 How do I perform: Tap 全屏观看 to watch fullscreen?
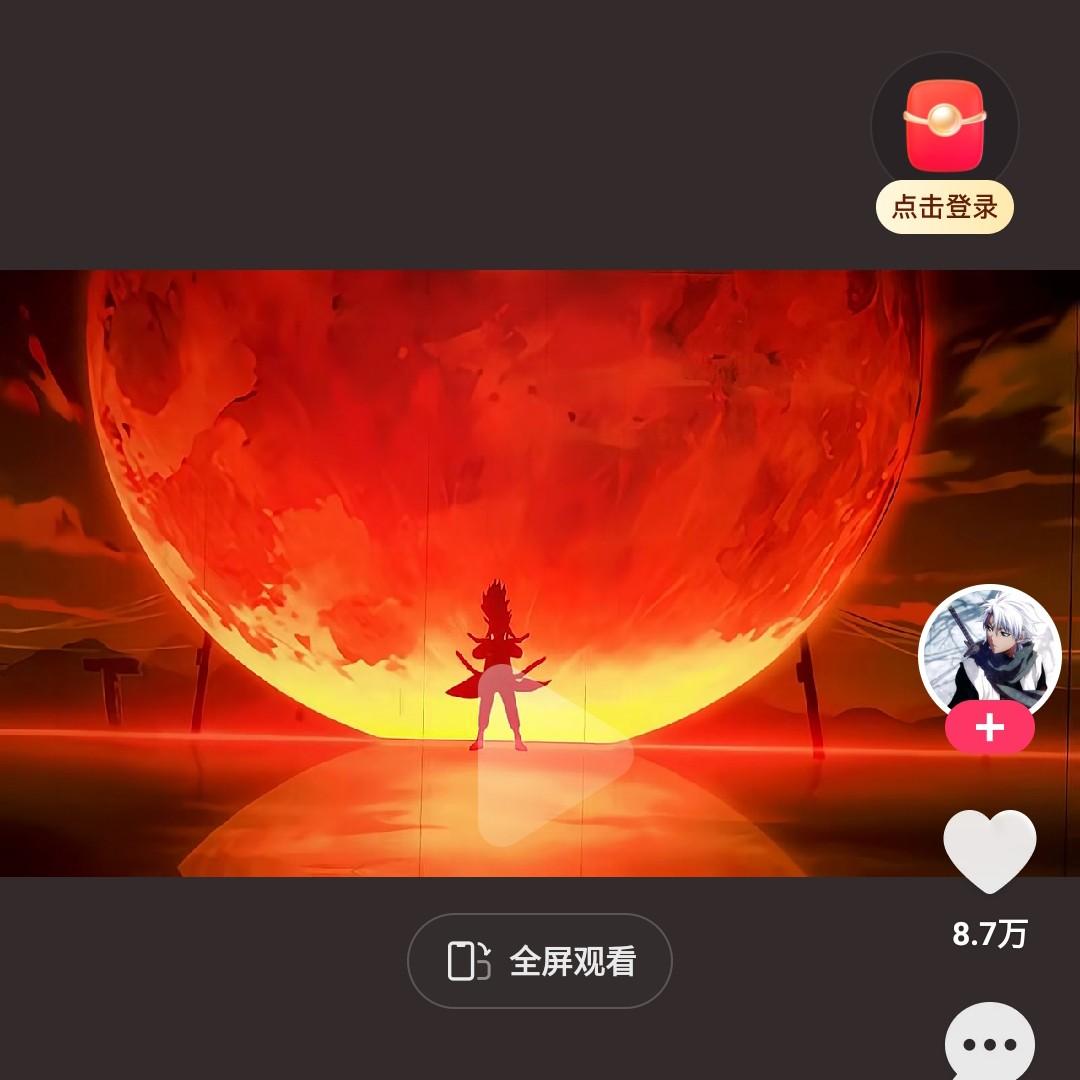click(x=539, y=960)
